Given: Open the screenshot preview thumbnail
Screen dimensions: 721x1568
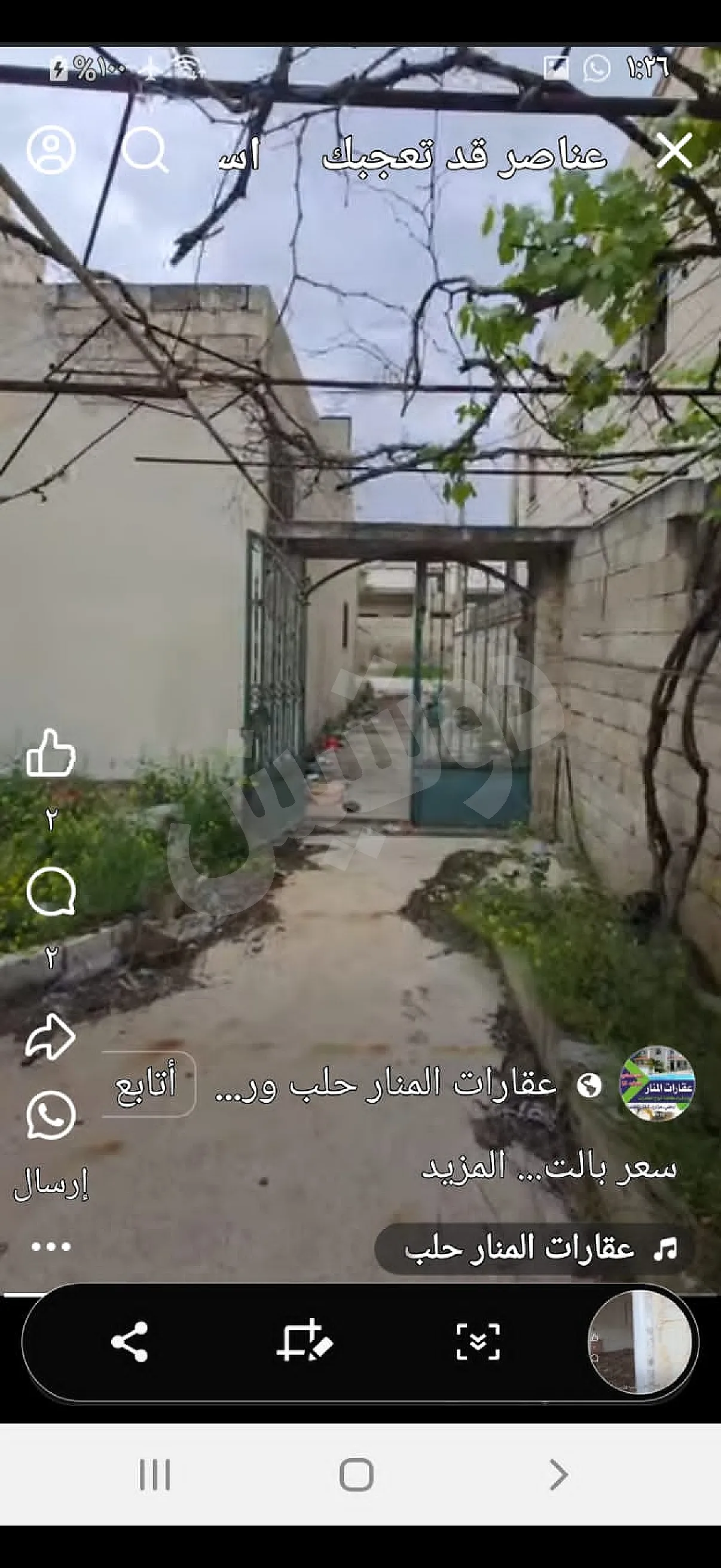Looking at the screenshot, I should 640,1341.
